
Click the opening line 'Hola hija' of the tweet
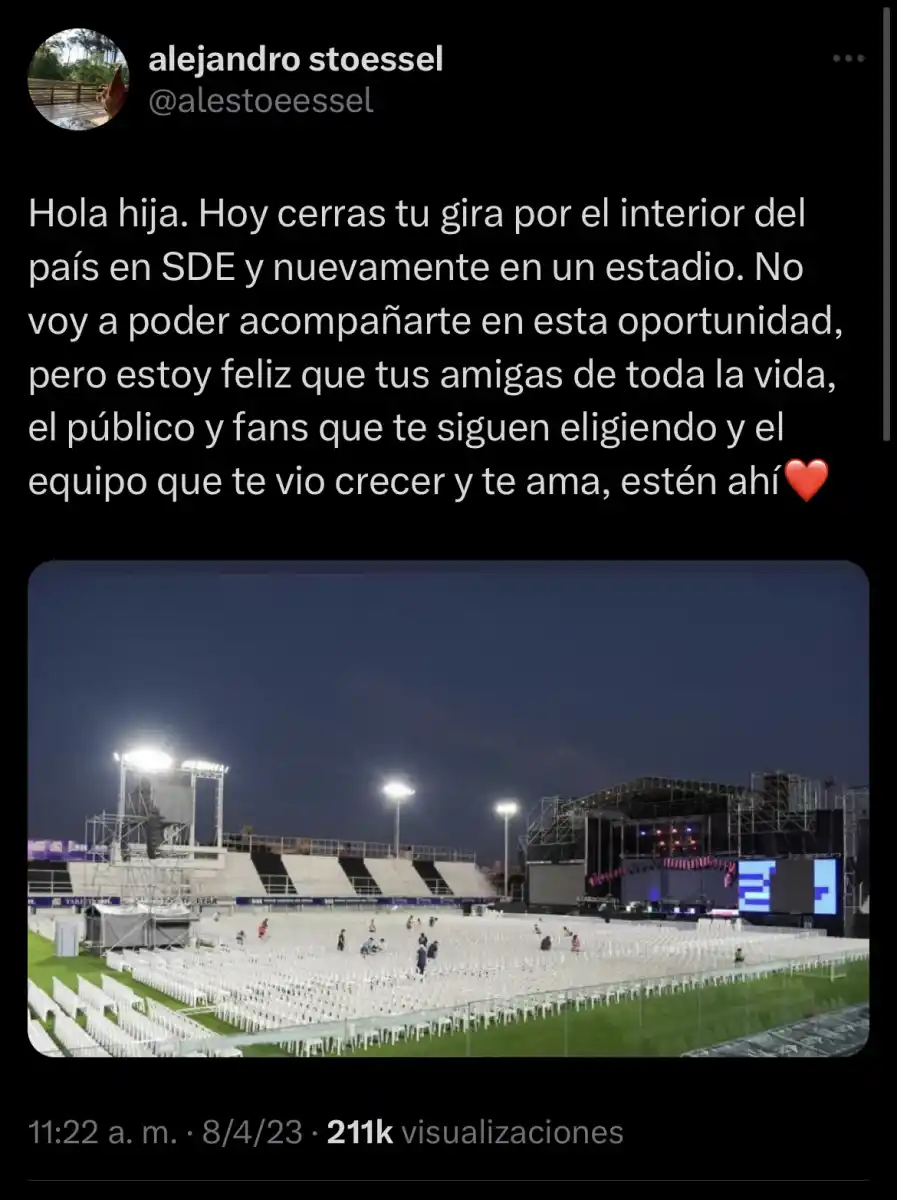pyautogui.click(x=103, y=212)
